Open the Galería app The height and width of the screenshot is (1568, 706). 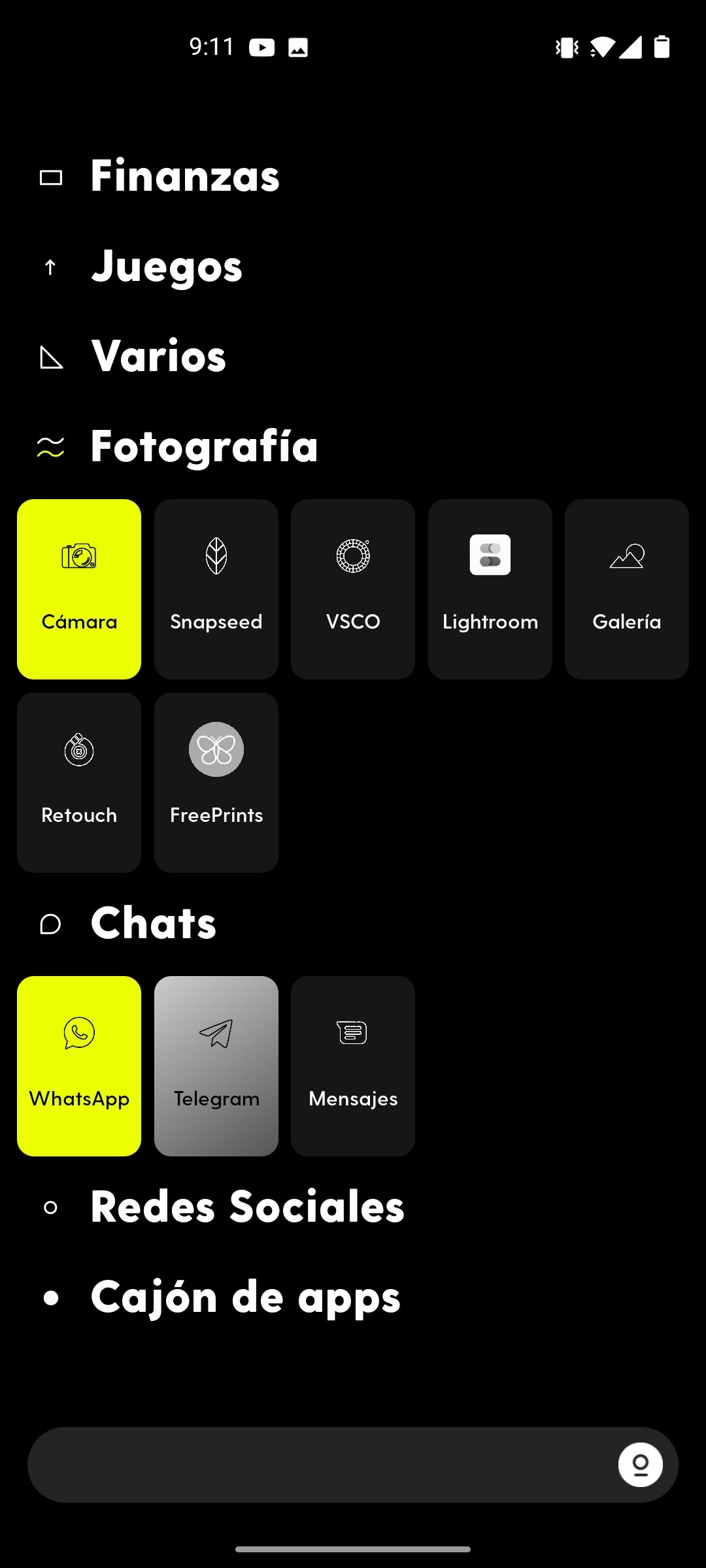point(626,588)
